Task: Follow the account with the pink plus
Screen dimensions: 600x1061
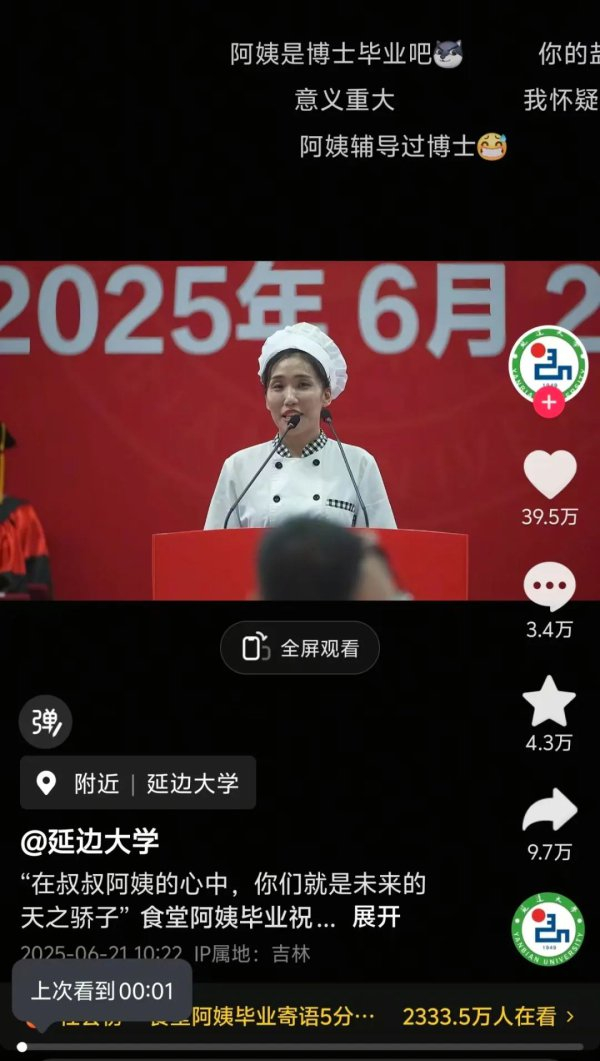Action: [548, 403]
